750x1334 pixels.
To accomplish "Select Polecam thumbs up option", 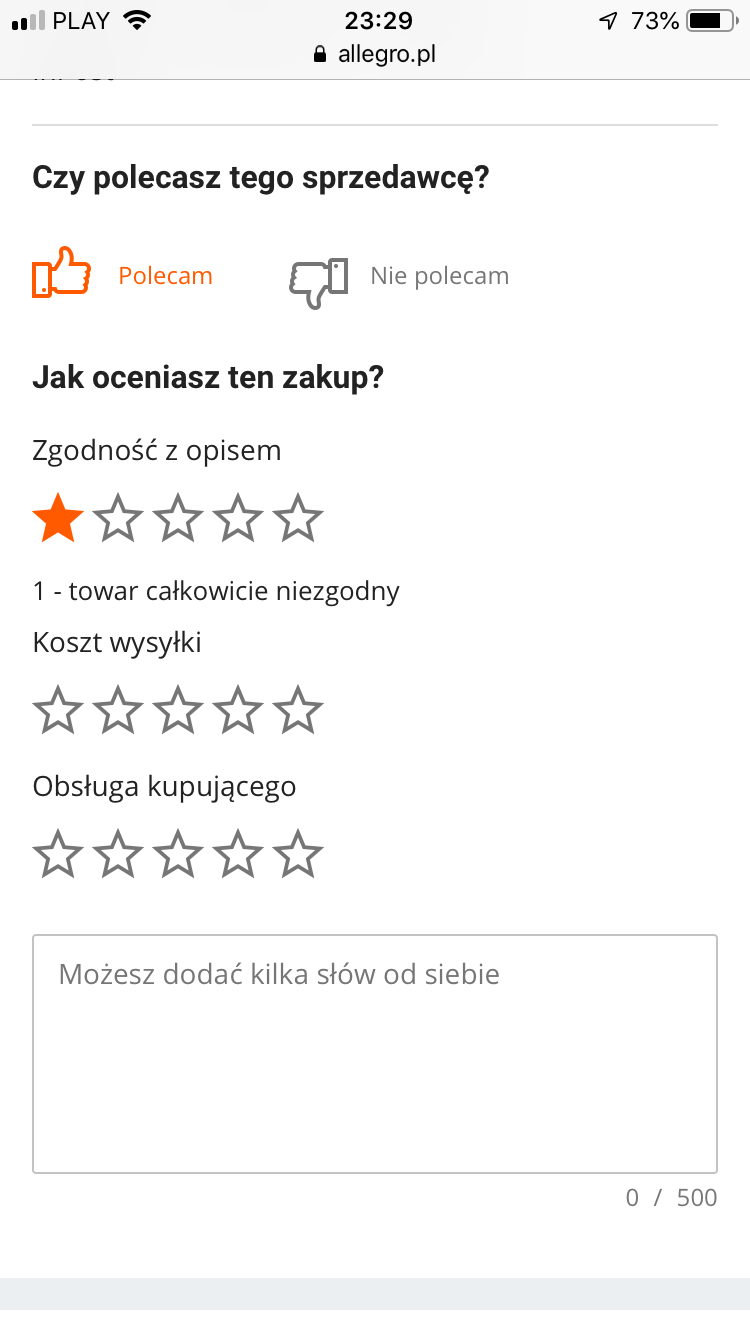I will pos(62,274).
